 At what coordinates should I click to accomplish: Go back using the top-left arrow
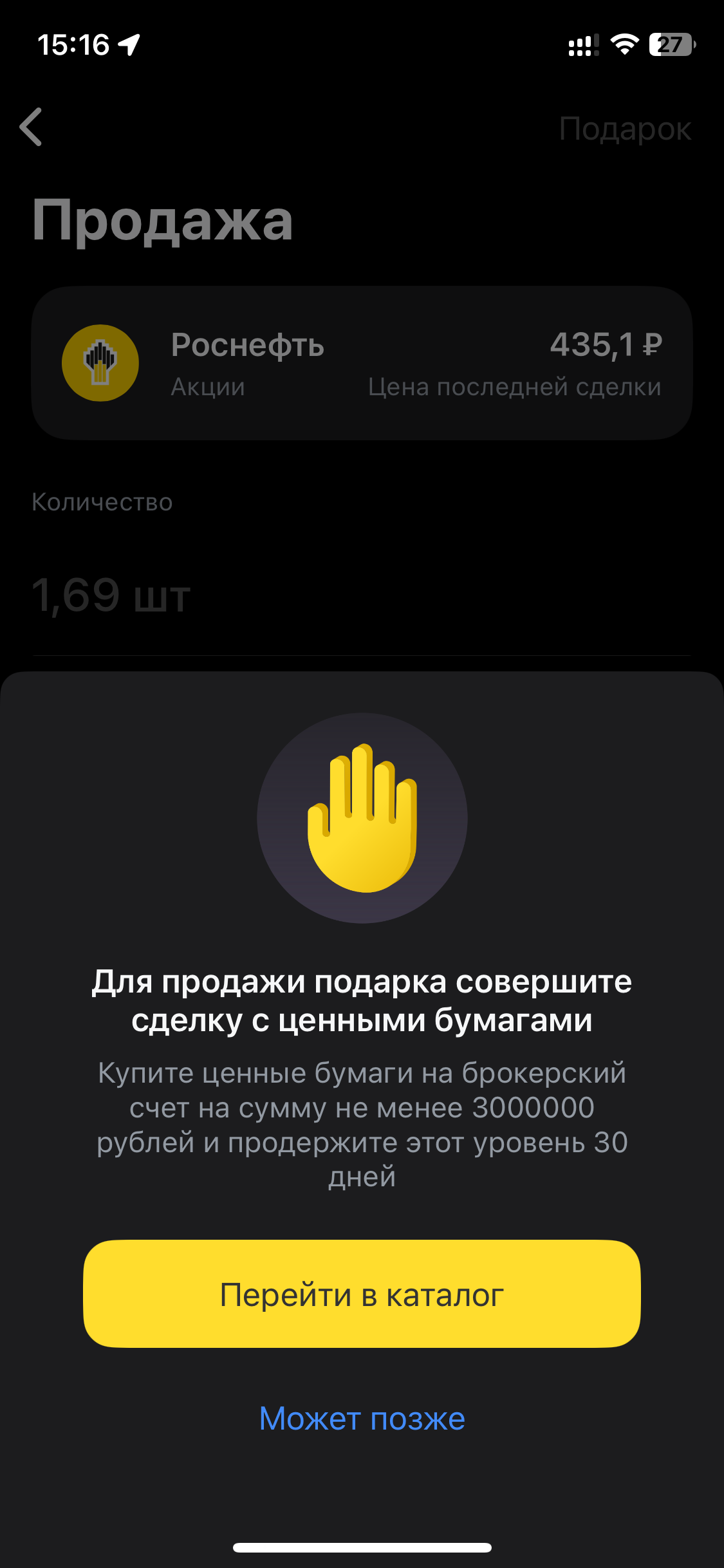31,127
